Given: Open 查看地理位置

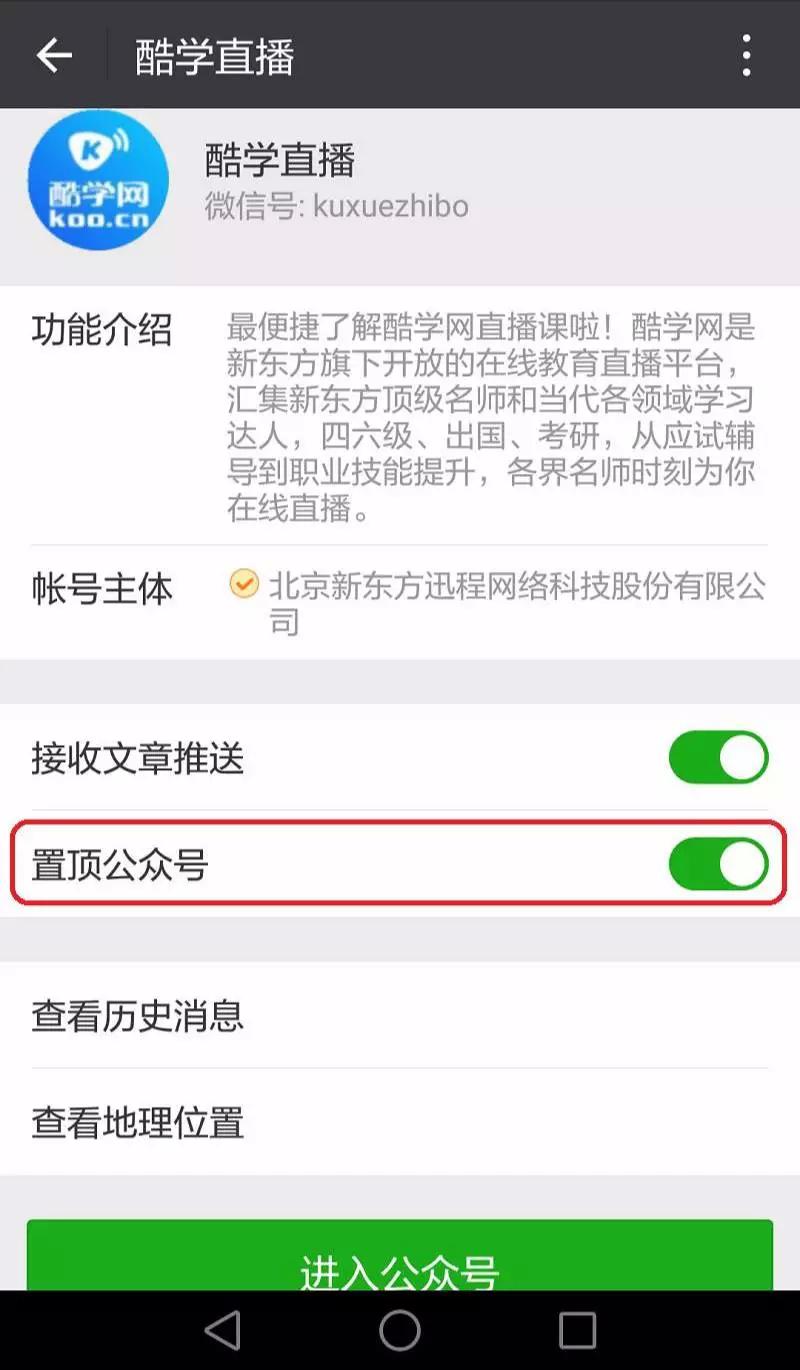Looking at the screenshot, I should [400, 1122].
